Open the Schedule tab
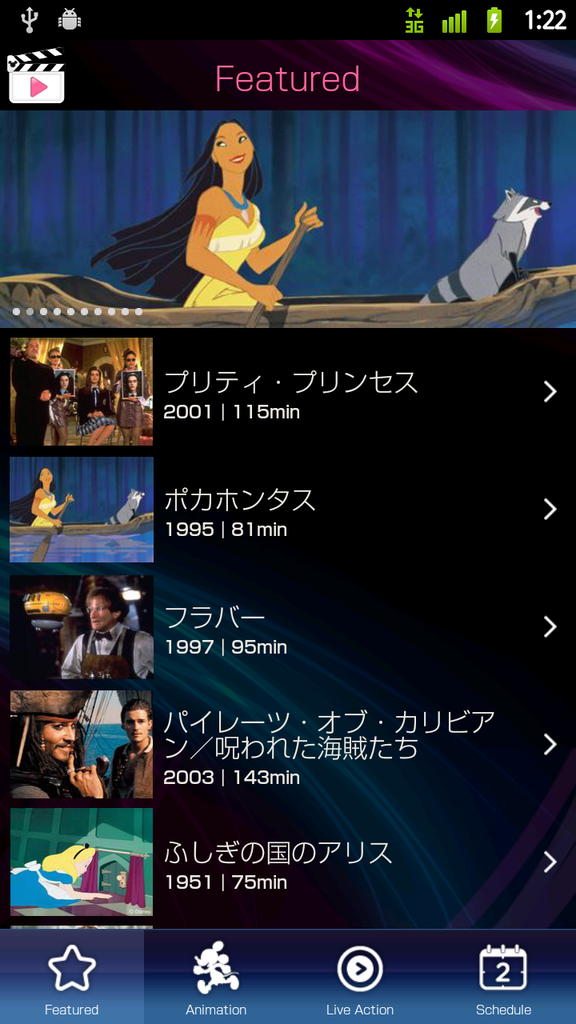Screen dimensions: 576x1024 504,978
